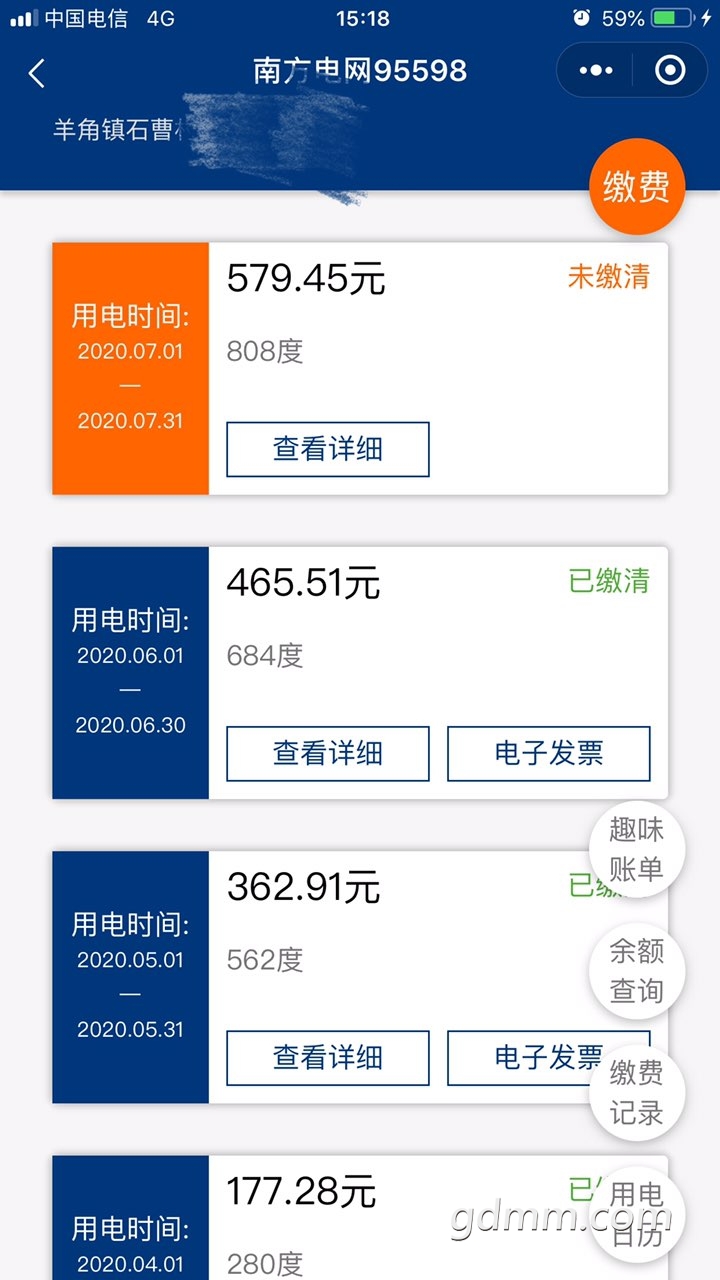Image resolution: width=720 pixels, height=1280 pixels.
Task: Check balance via 余额查询
Action: 637,970
